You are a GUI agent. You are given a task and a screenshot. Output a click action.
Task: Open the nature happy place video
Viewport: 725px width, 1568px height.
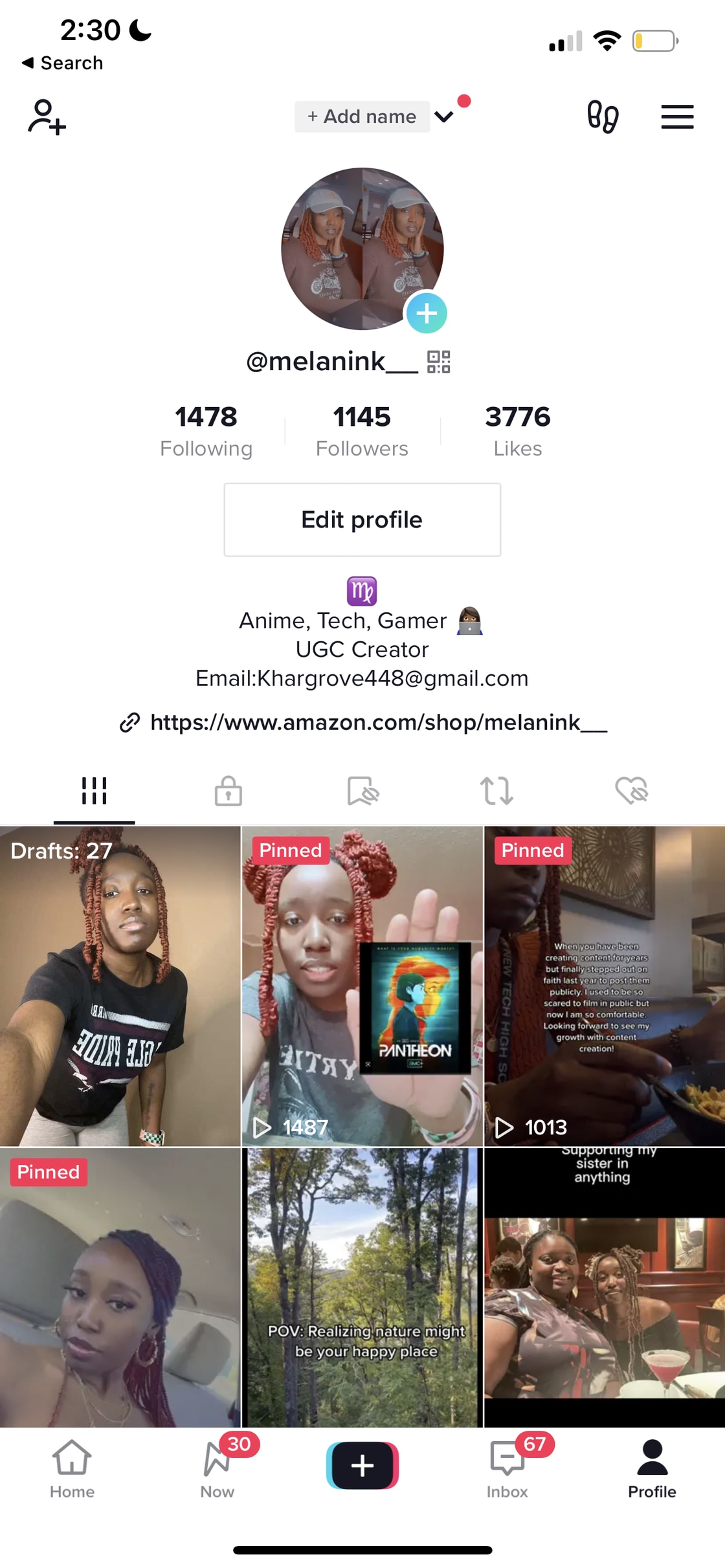click(362, 1288)
